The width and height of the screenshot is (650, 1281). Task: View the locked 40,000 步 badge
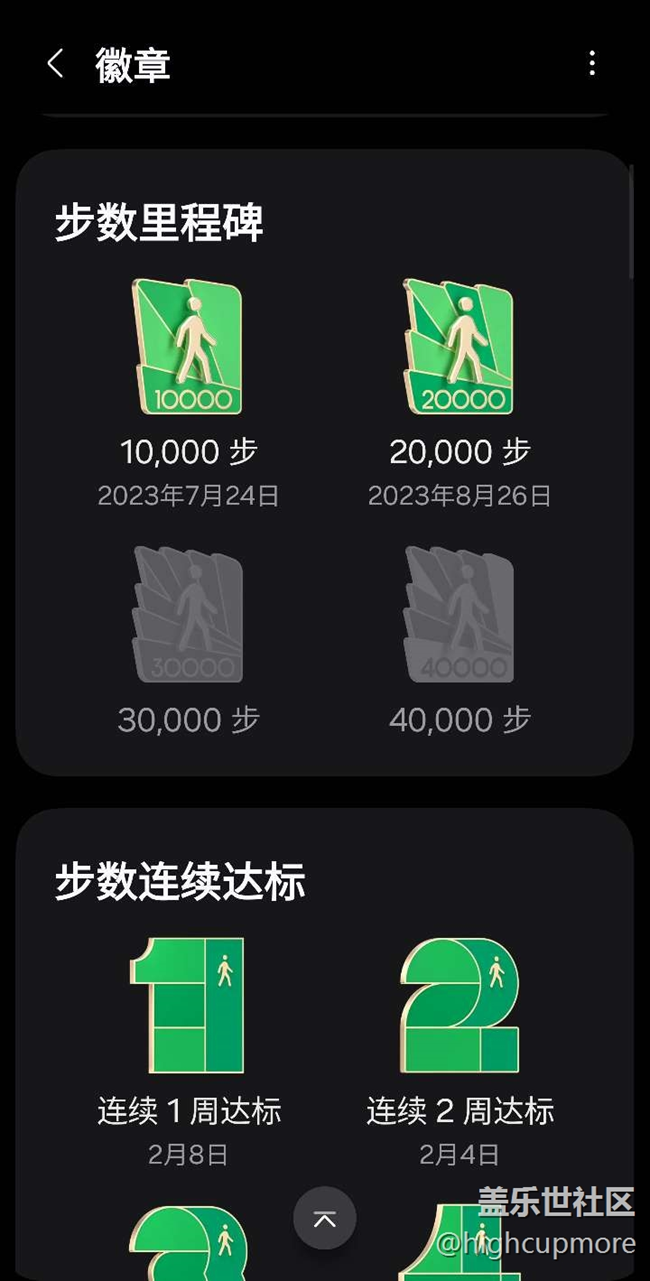[x=459, y=615]
